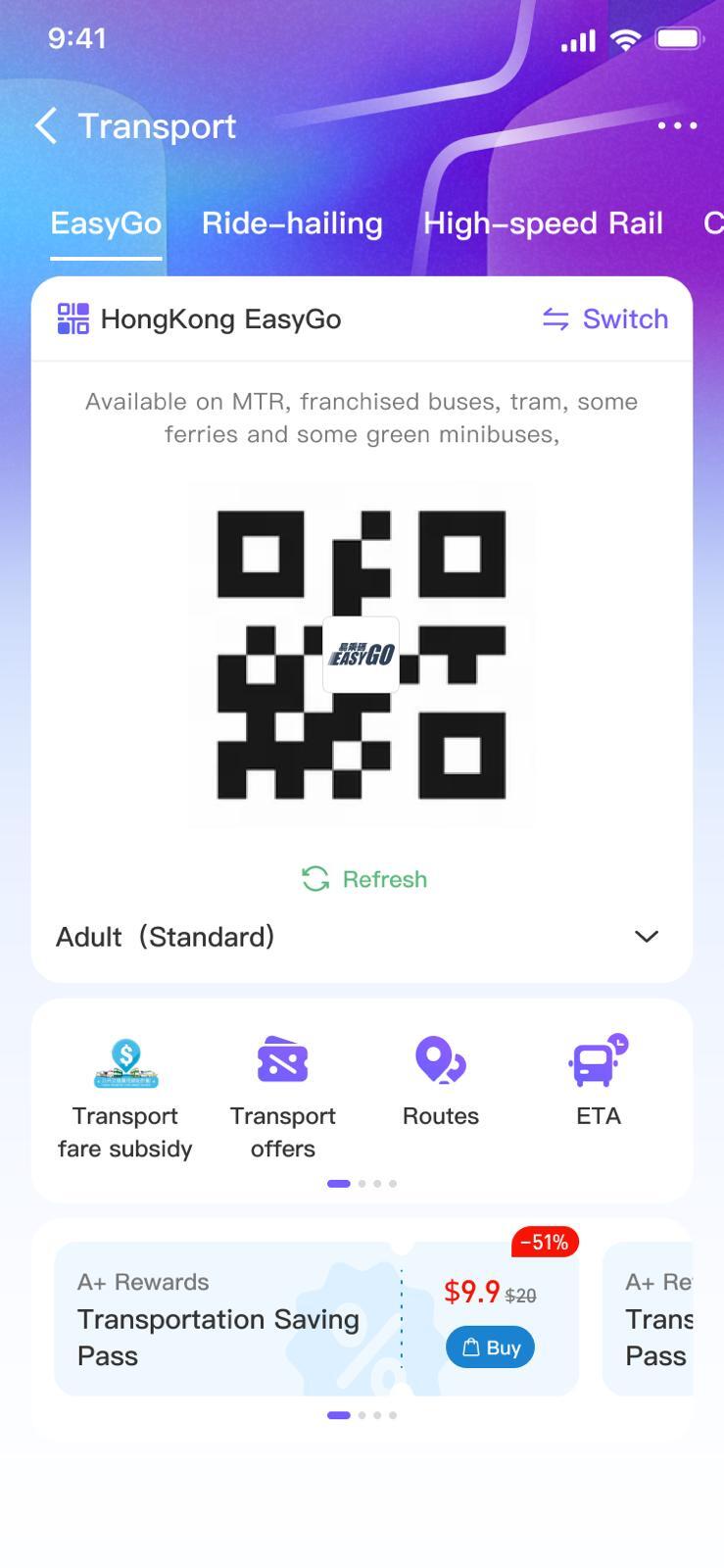Tap Switch on the HongKong EasyGo card
Screen dimensions: 724x1568
pyautogui.click(x=605, y=319)
